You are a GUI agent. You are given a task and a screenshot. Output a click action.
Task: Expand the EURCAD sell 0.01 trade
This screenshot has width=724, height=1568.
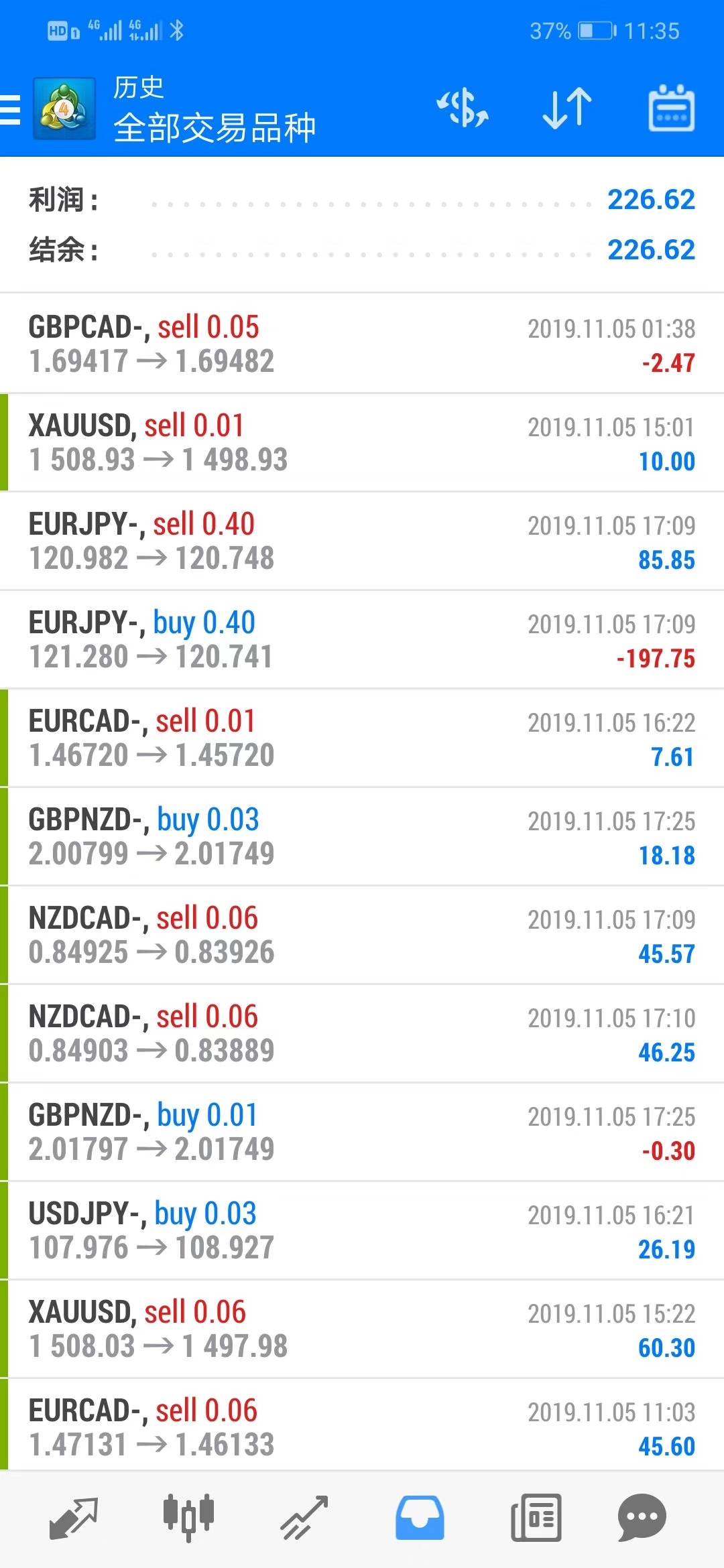click(362, 738)
